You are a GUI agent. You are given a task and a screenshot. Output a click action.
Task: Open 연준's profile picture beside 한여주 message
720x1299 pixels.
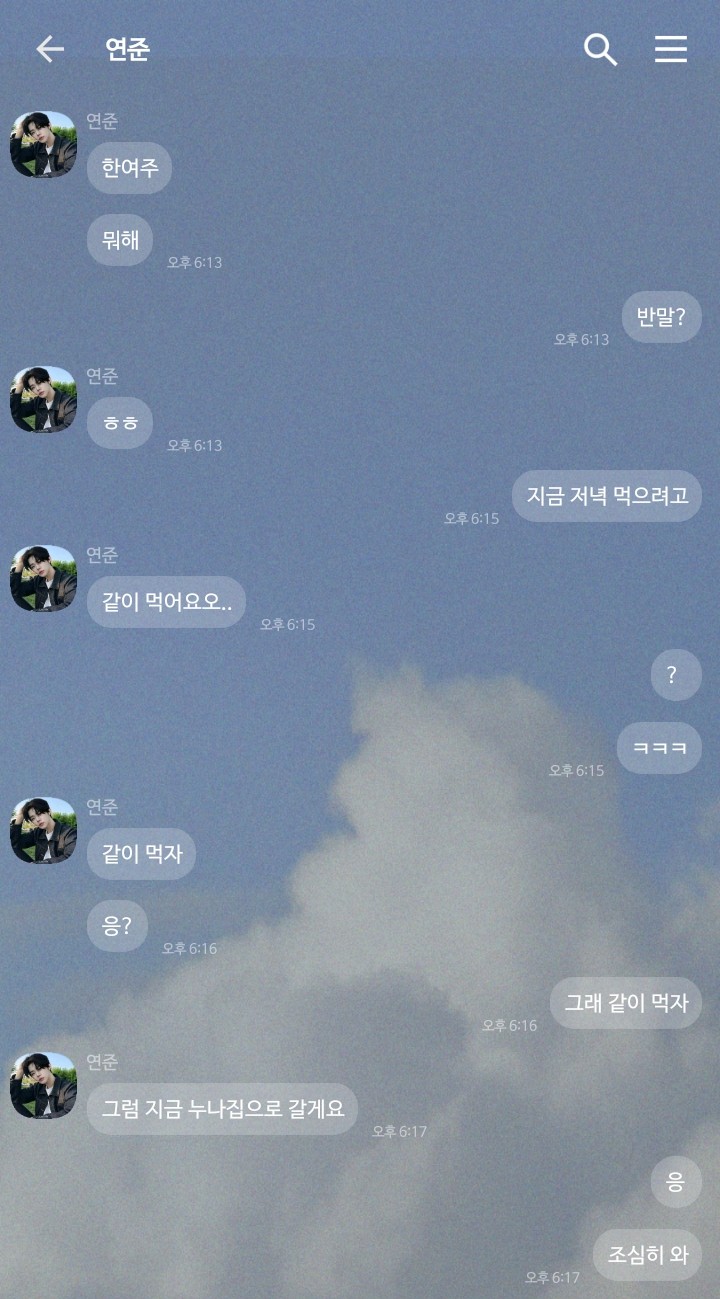(x=43, y=144)
